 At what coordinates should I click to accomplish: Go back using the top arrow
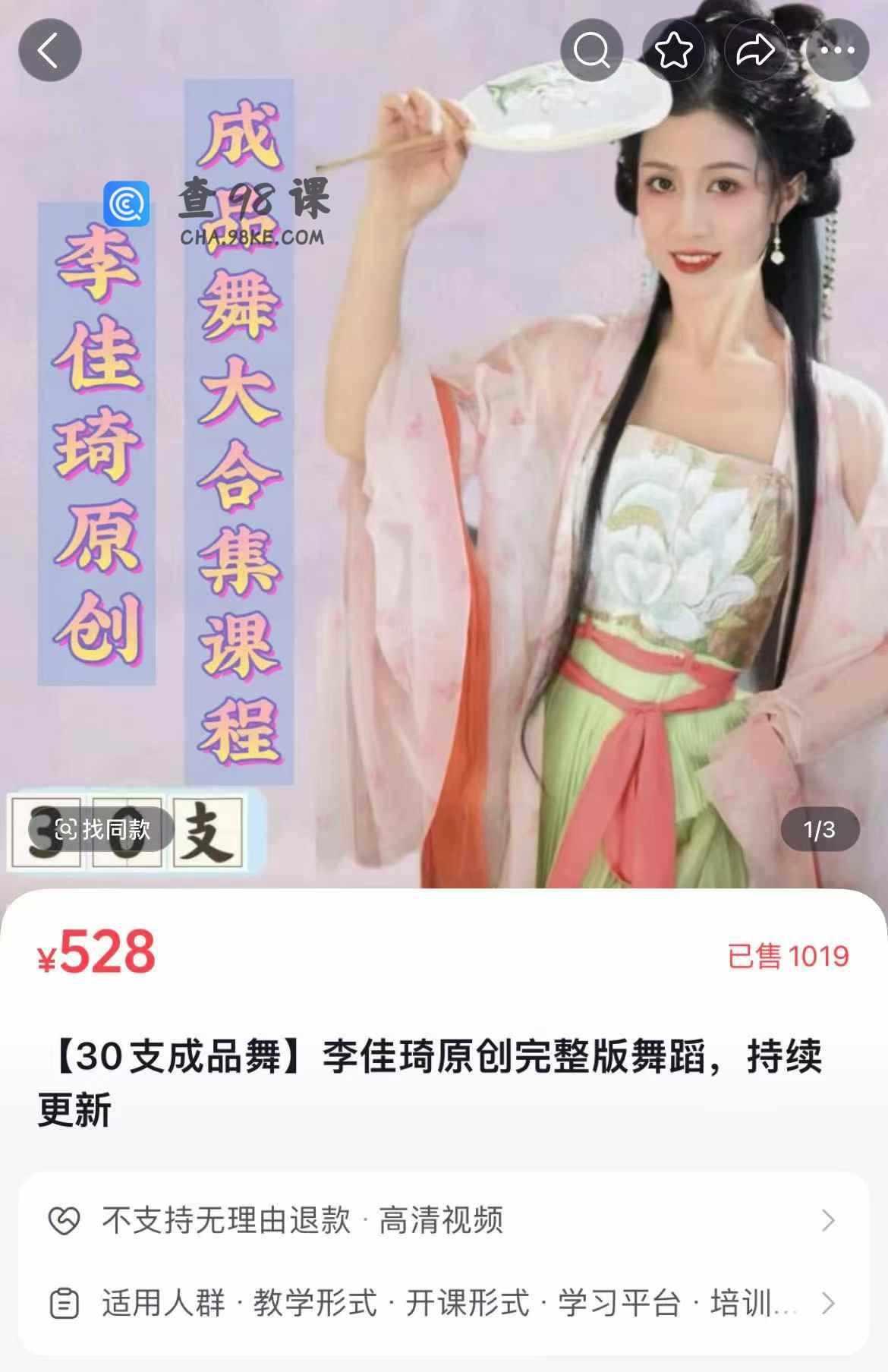click(49, 51)
